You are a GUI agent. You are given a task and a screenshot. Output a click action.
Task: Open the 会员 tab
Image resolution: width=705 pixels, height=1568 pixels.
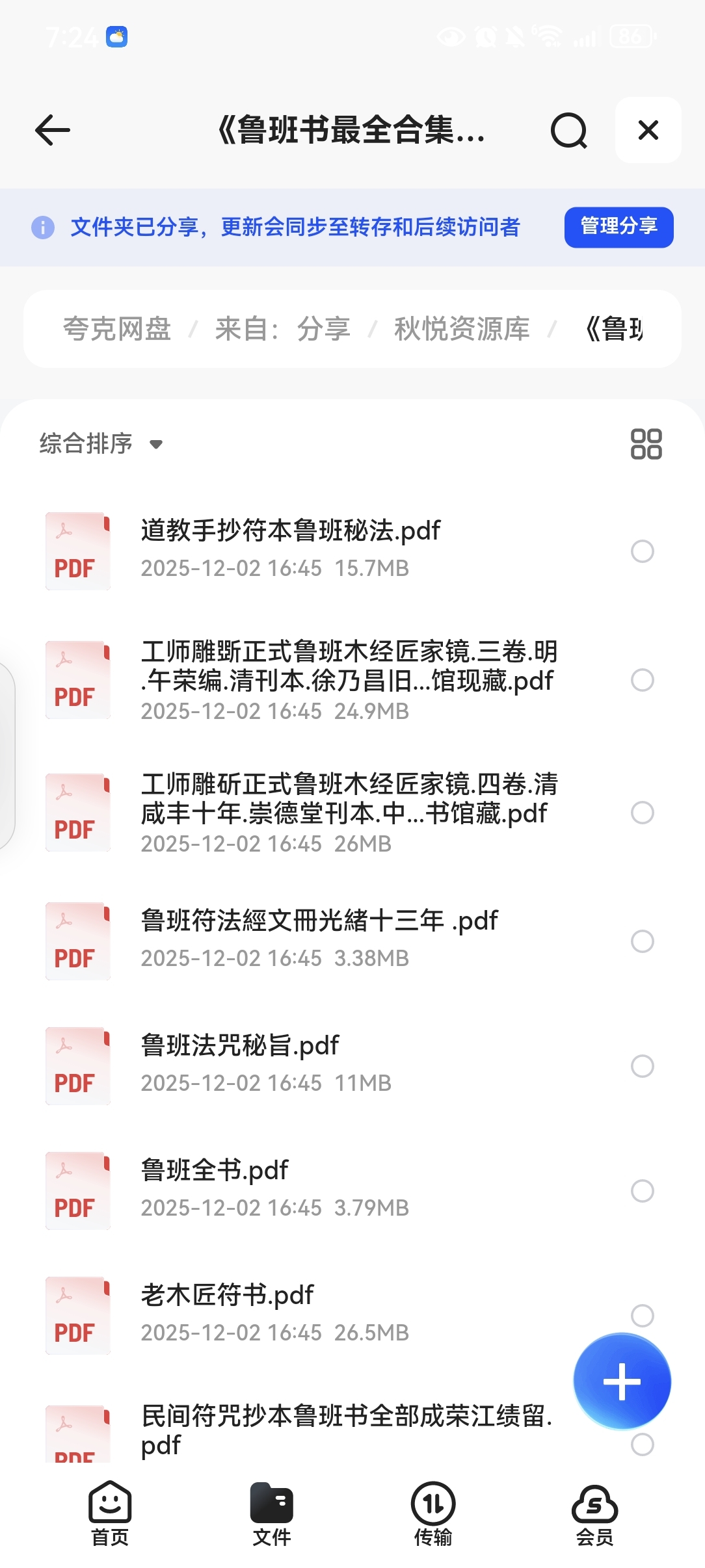594,1513
